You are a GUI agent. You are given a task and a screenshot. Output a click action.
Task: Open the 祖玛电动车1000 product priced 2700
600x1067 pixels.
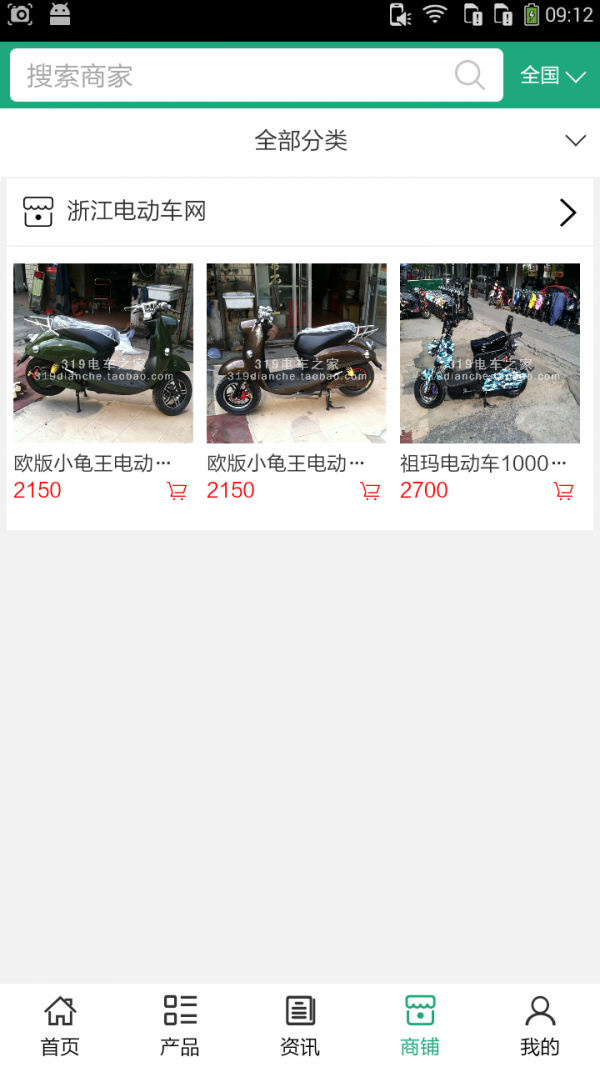(x=489, y=354)
